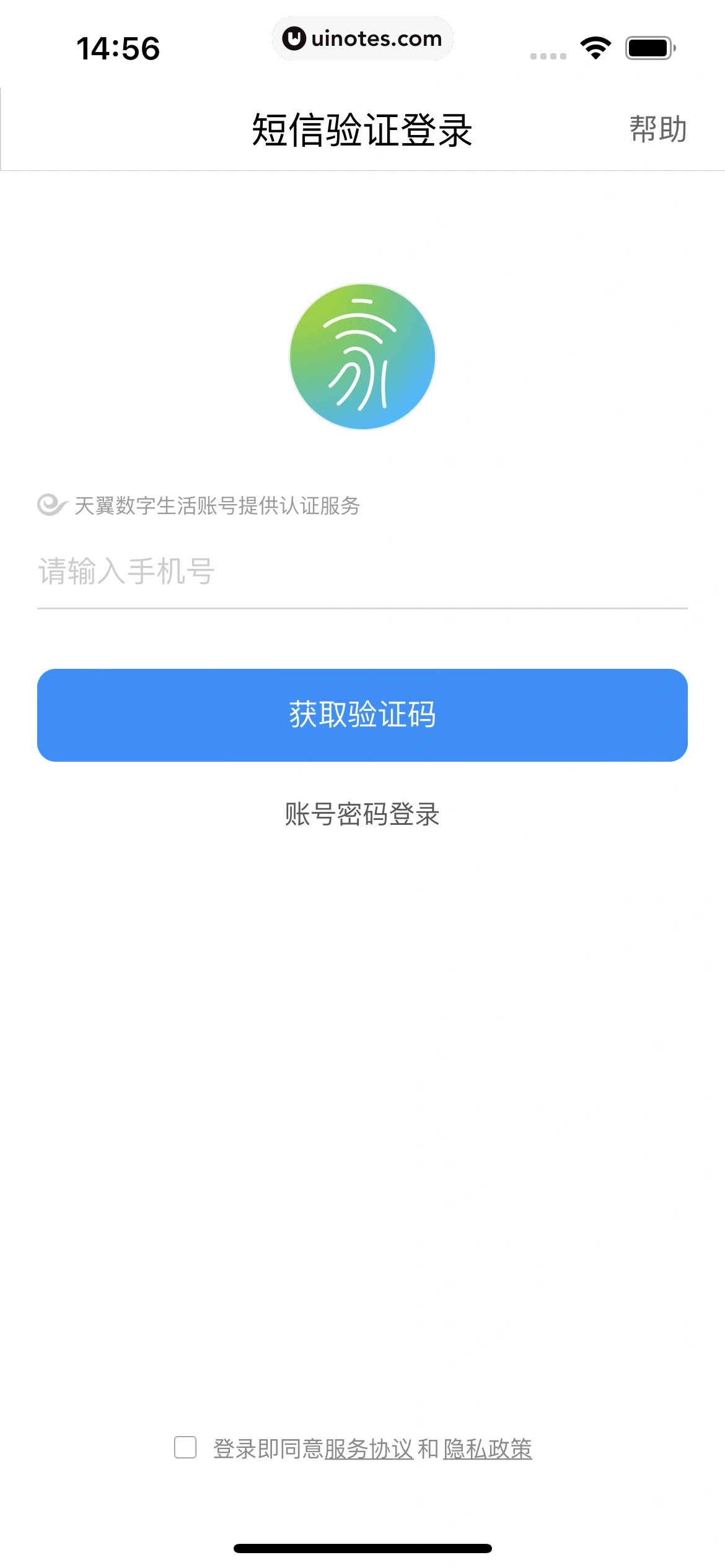Select the 短信验证登录 title bar
Viewport: 725px width, 1568px height.
[362, 130]
